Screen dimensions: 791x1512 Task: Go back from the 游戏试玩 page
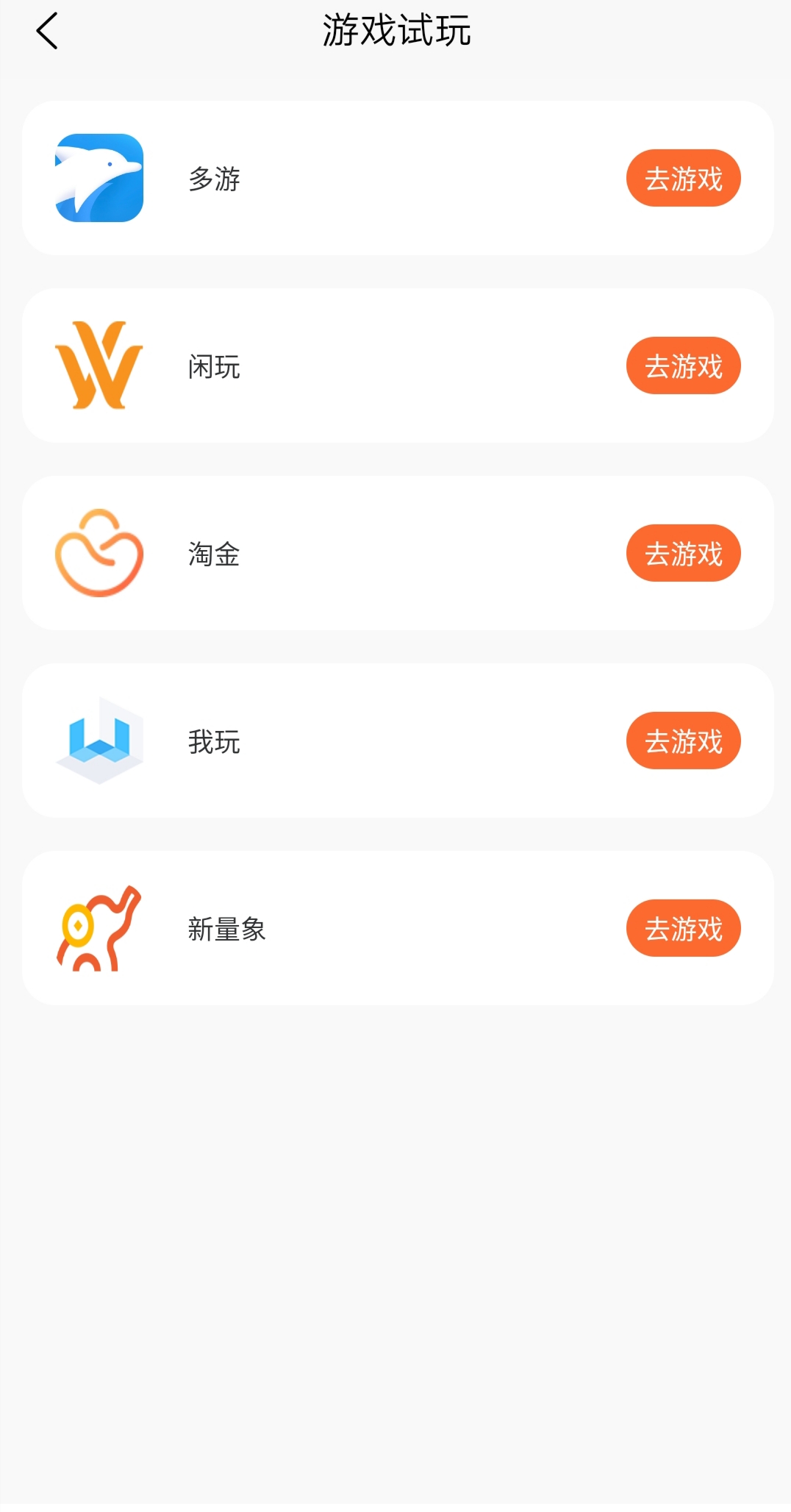click(47, 32)
